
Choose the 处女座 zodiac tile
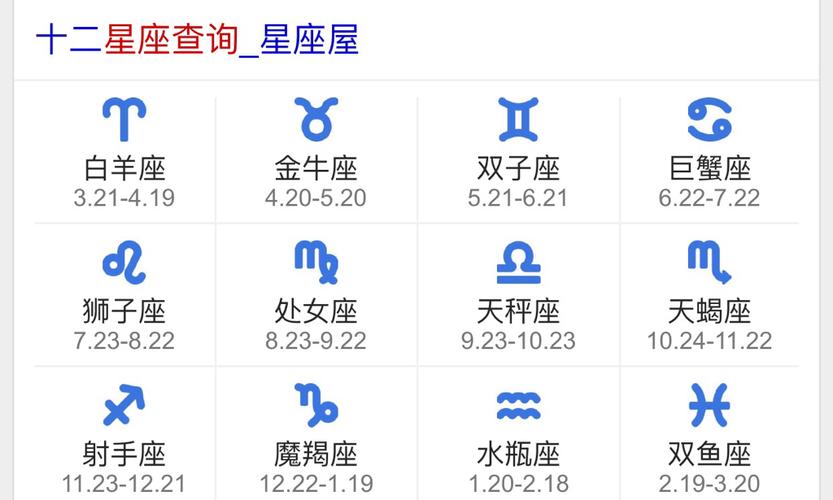tap(316, 297)
